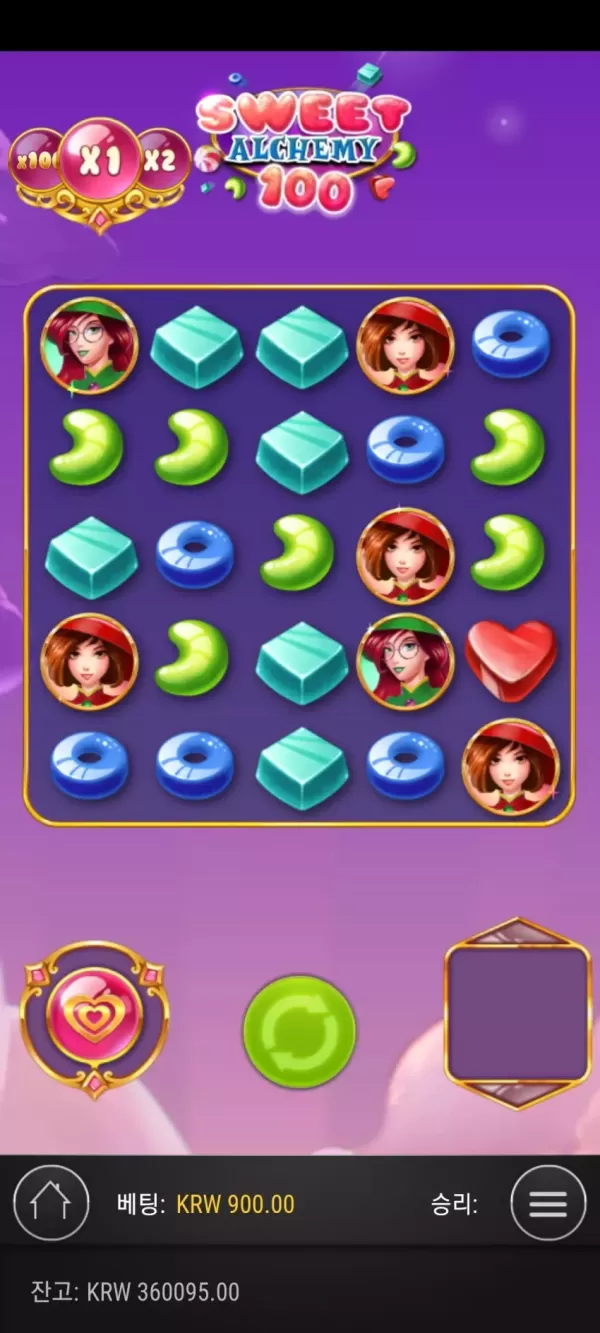Screen dimensions: 600x1333
Task: Spin the reels with the green button
Action: [299, 1031]
